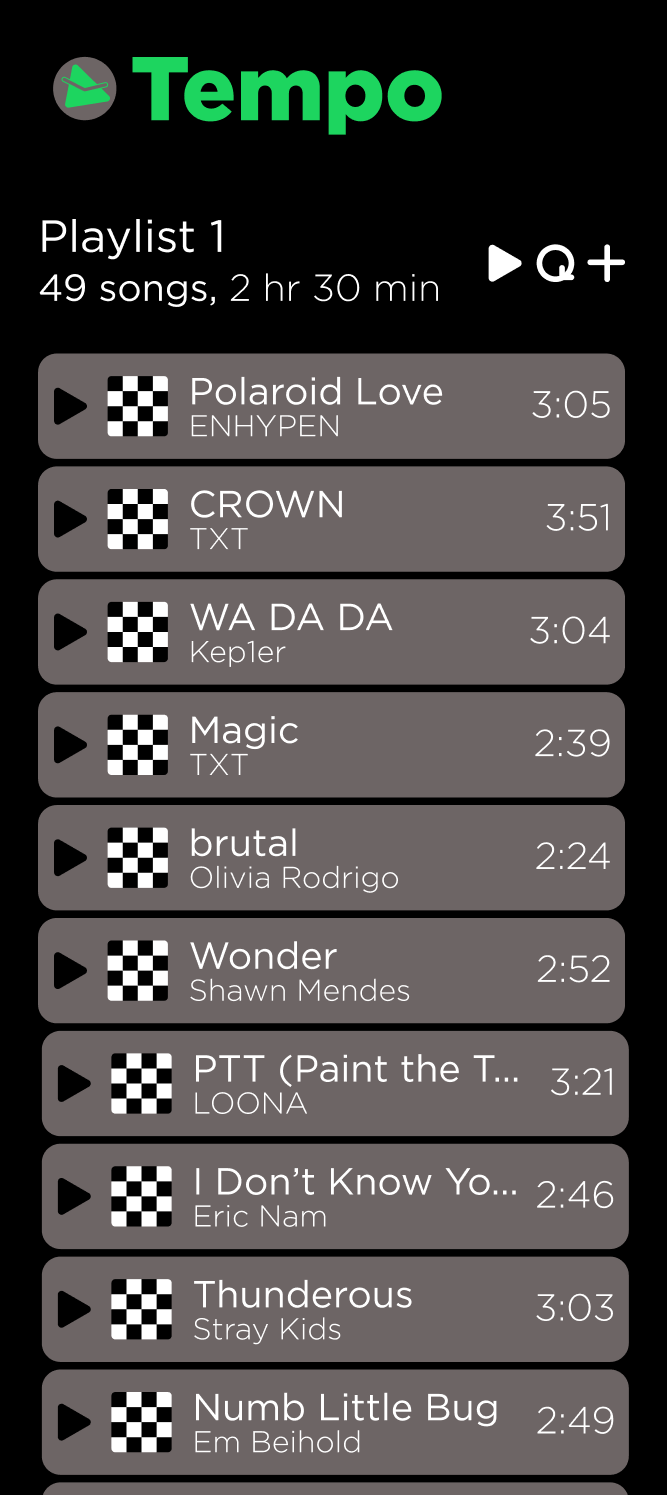
Task: Play all songs in Playlist 1
Action: pos(505,263)
